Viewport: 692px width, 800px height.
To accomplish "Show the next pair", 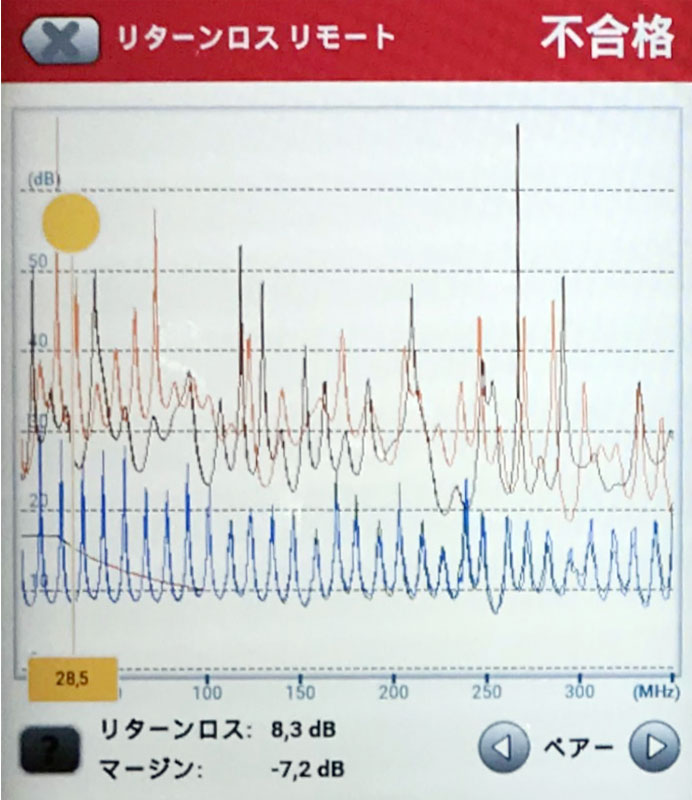I will pos(649,748).
